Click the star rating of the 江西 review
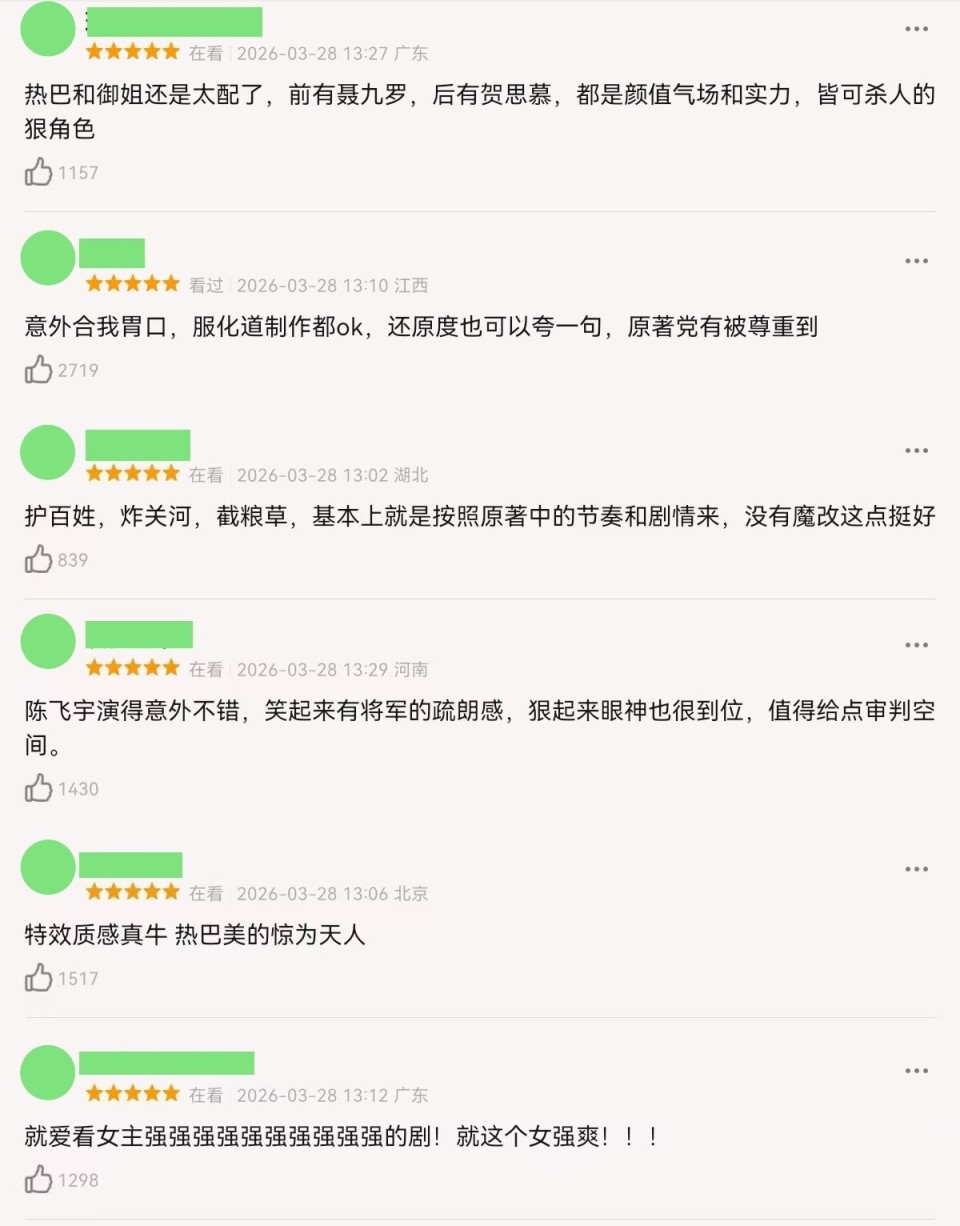The height and width of the screenshot is (1226, 960). 131,283
